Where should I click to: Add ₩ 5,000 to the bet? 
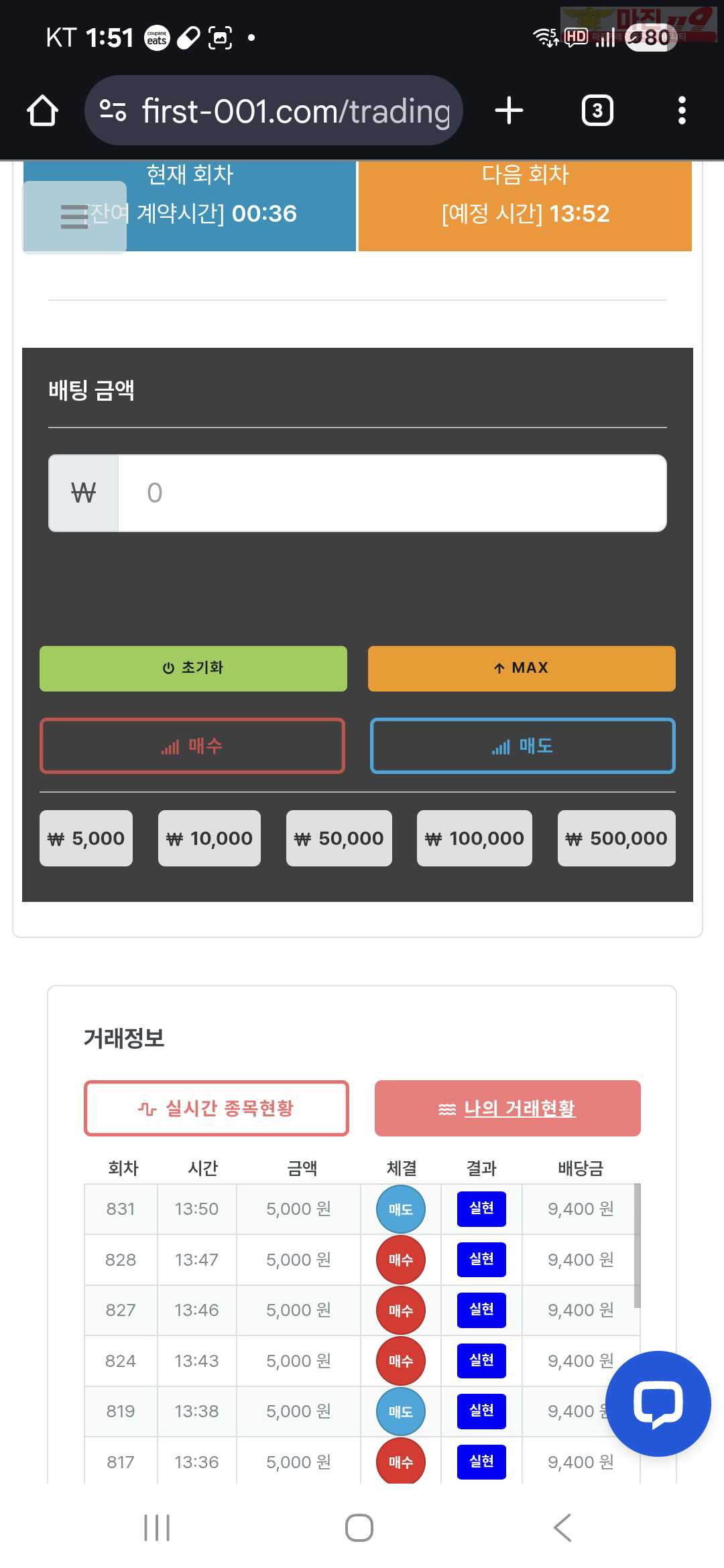(86, 838)
